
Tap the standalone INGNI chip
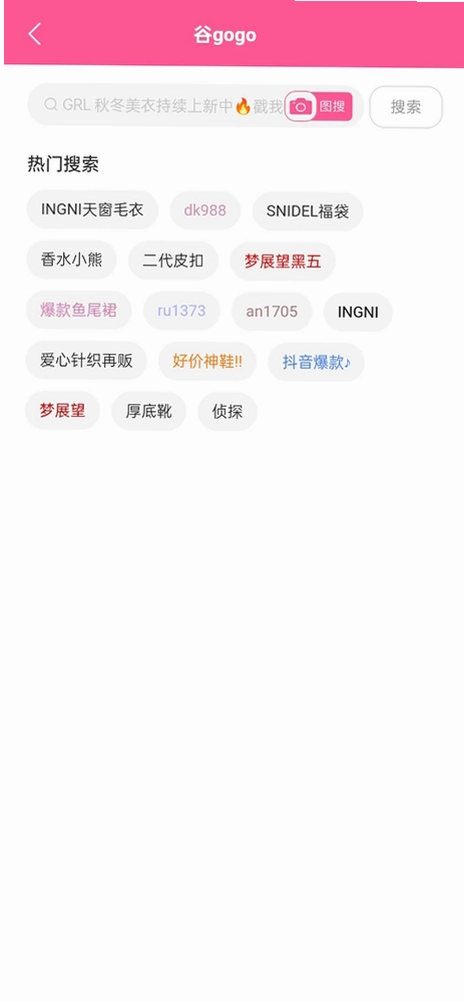coord(358,312)
